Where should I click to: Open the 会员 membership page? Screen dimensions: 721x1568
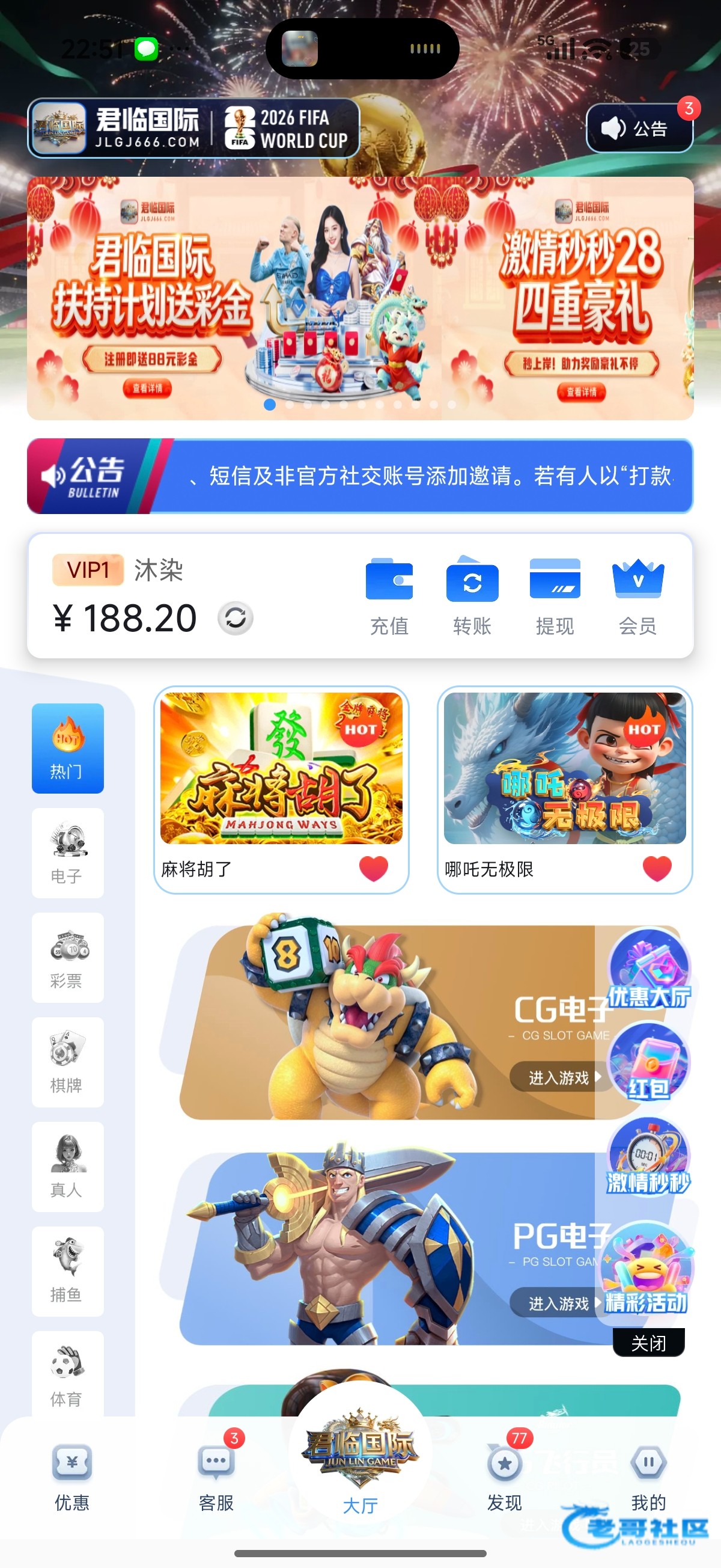637,596
